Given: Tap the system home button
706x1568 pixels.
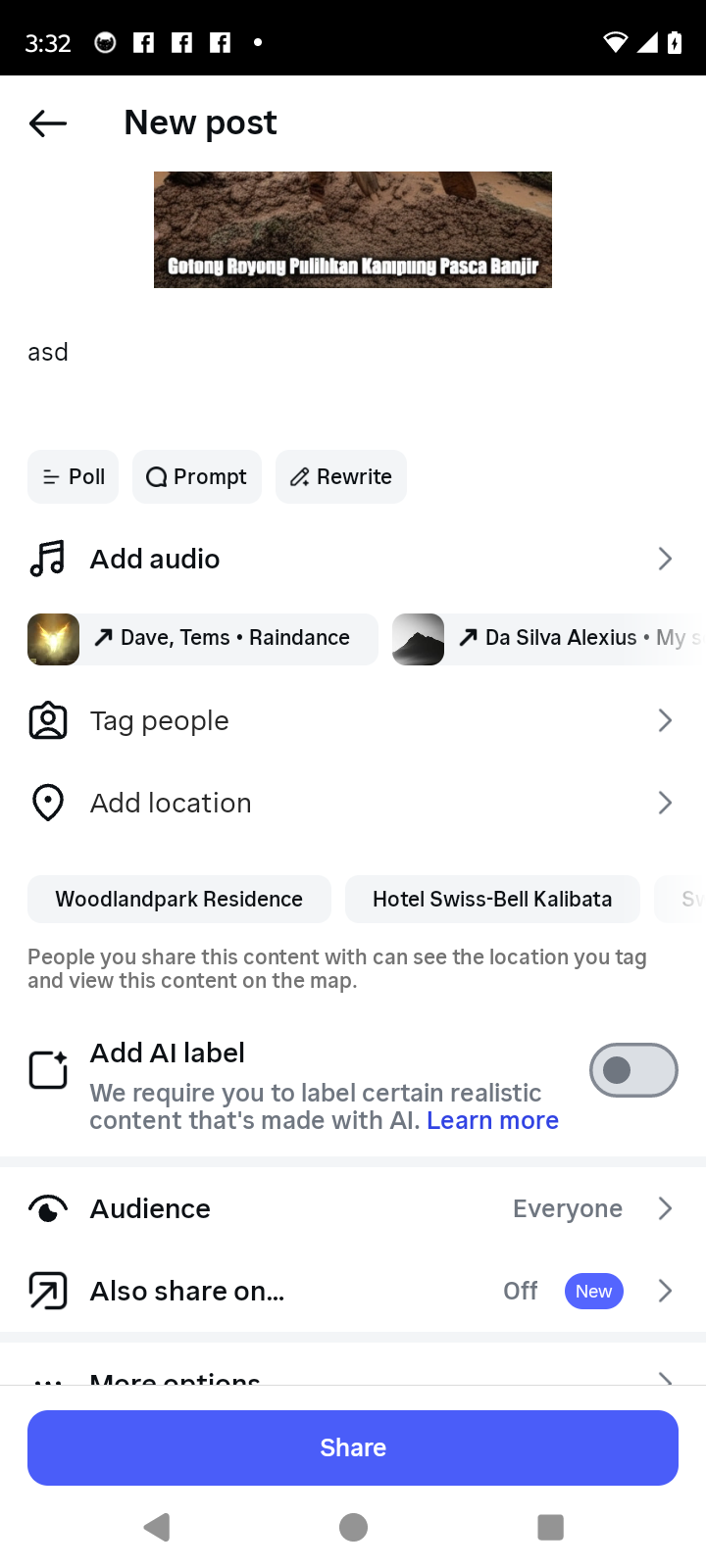Looking at the screenshot, I should tap(353, 1527).
